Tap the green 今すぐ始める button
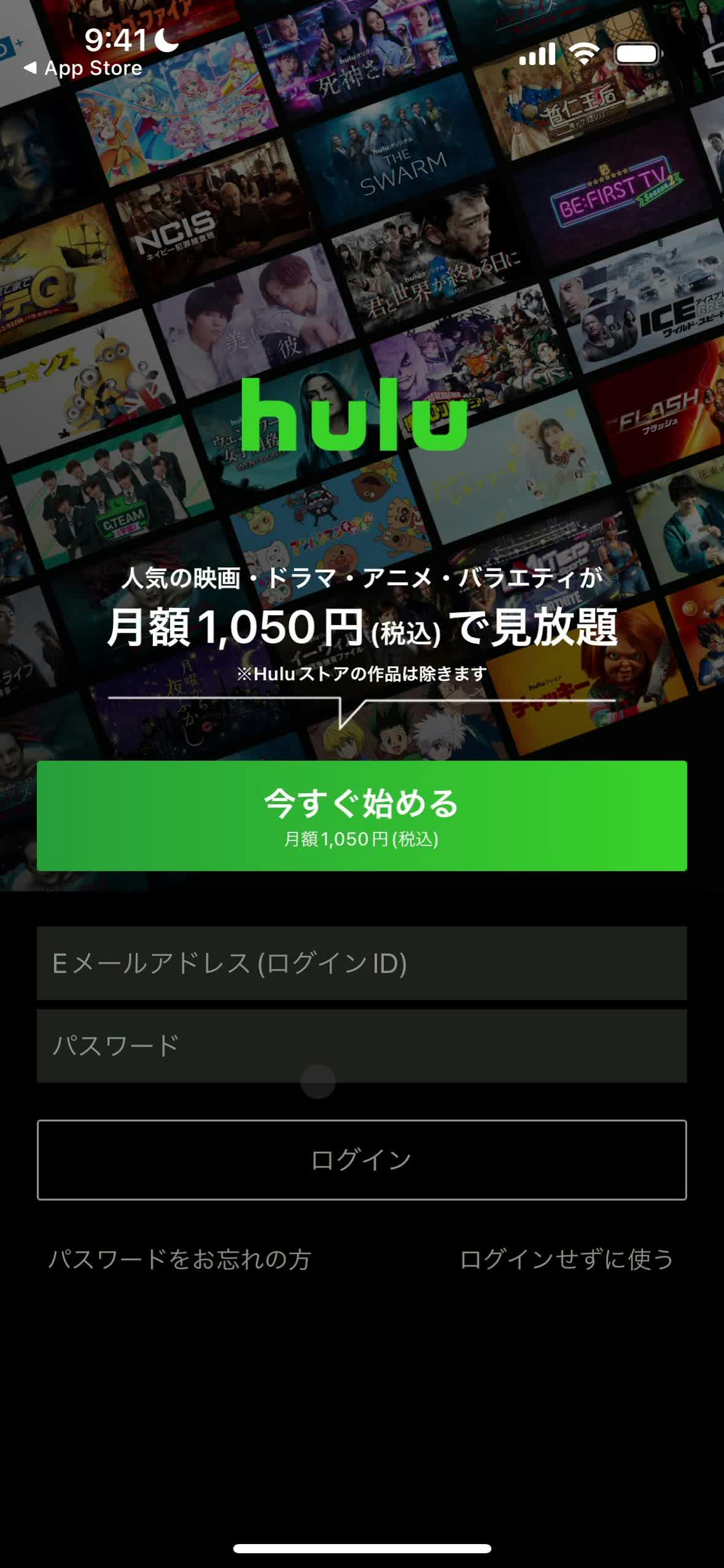 (362, 815)
